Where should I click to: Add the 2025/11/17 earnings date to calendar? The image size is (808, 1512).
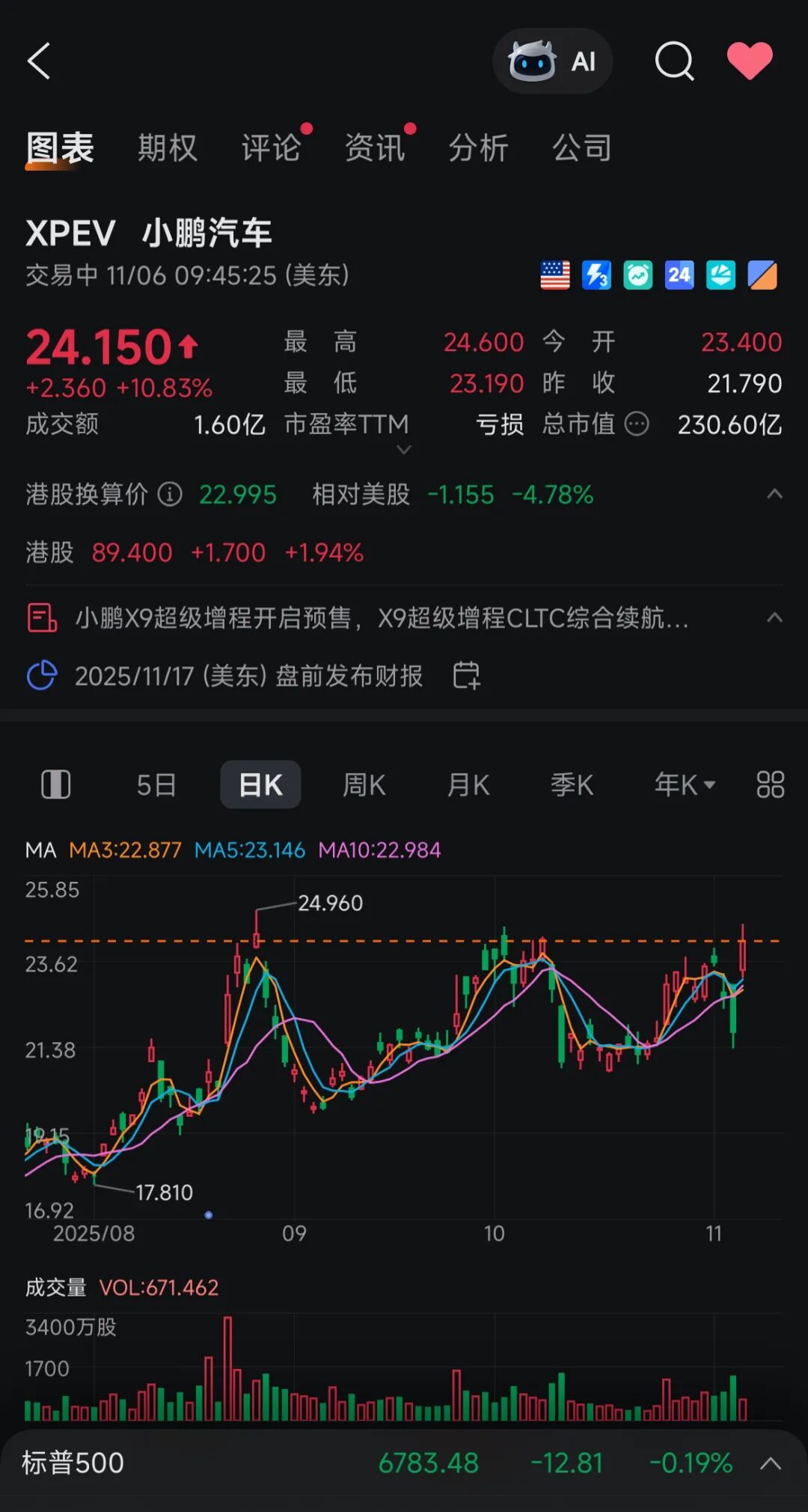point(466,675)
